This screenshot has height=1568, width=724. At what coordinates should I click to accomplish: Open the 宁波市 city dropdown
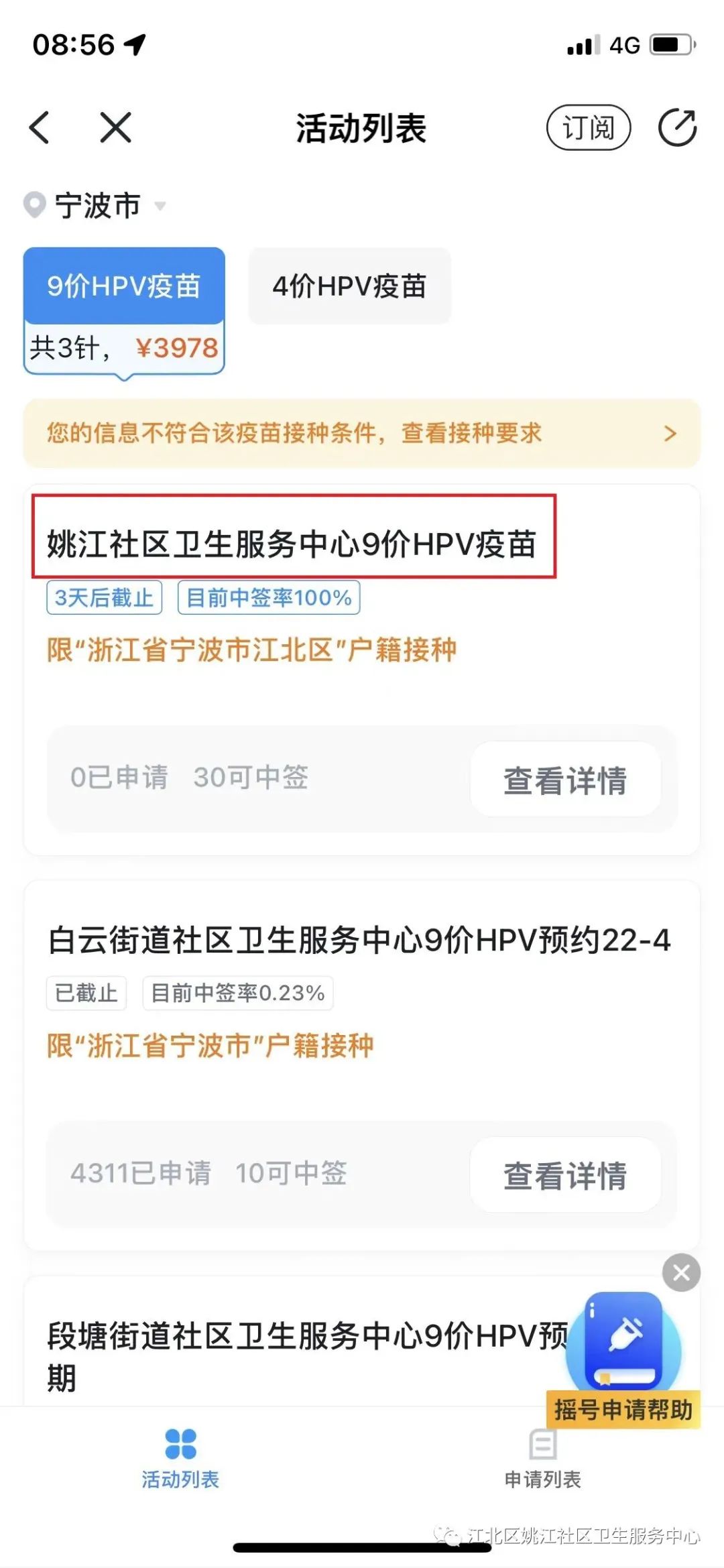97,206
